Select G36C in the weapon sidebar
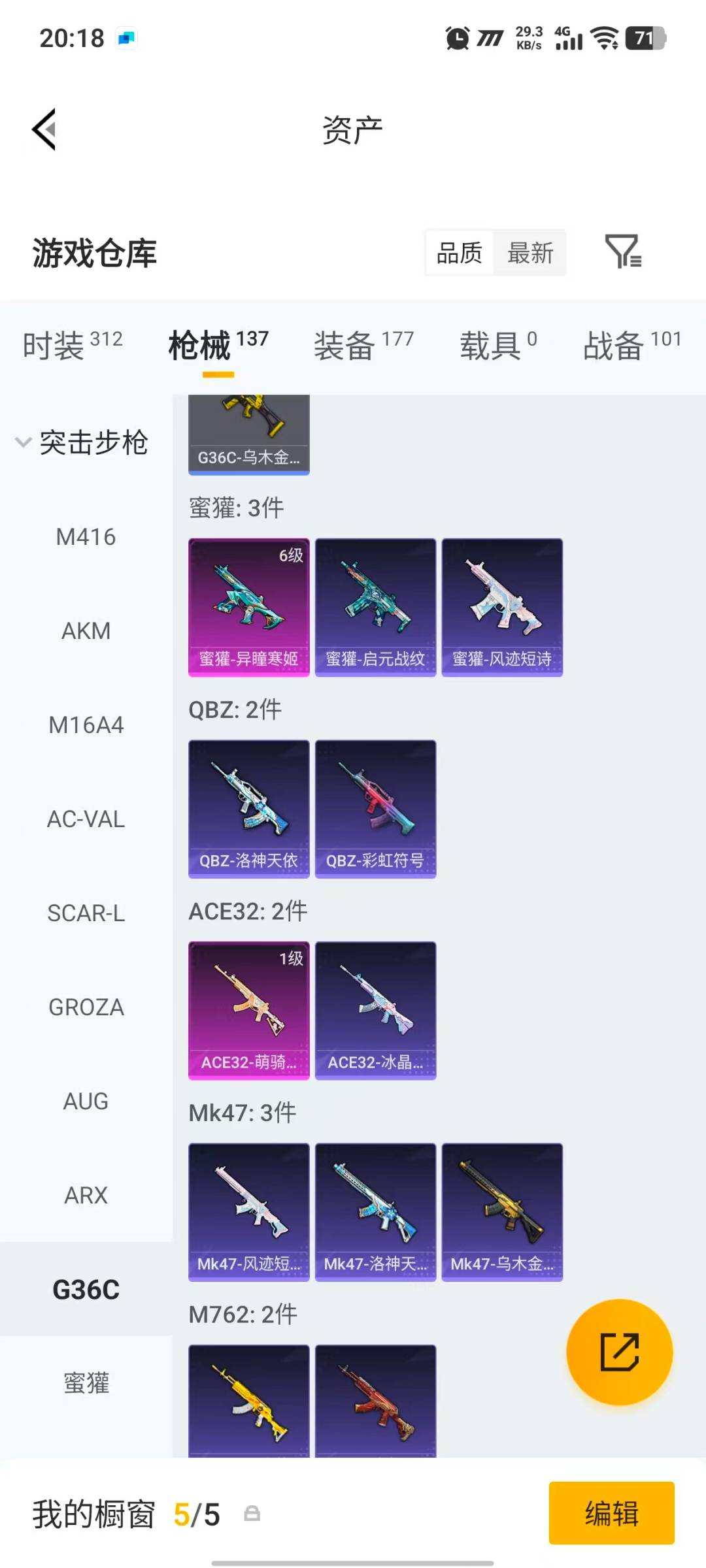 click(86, 1289)
